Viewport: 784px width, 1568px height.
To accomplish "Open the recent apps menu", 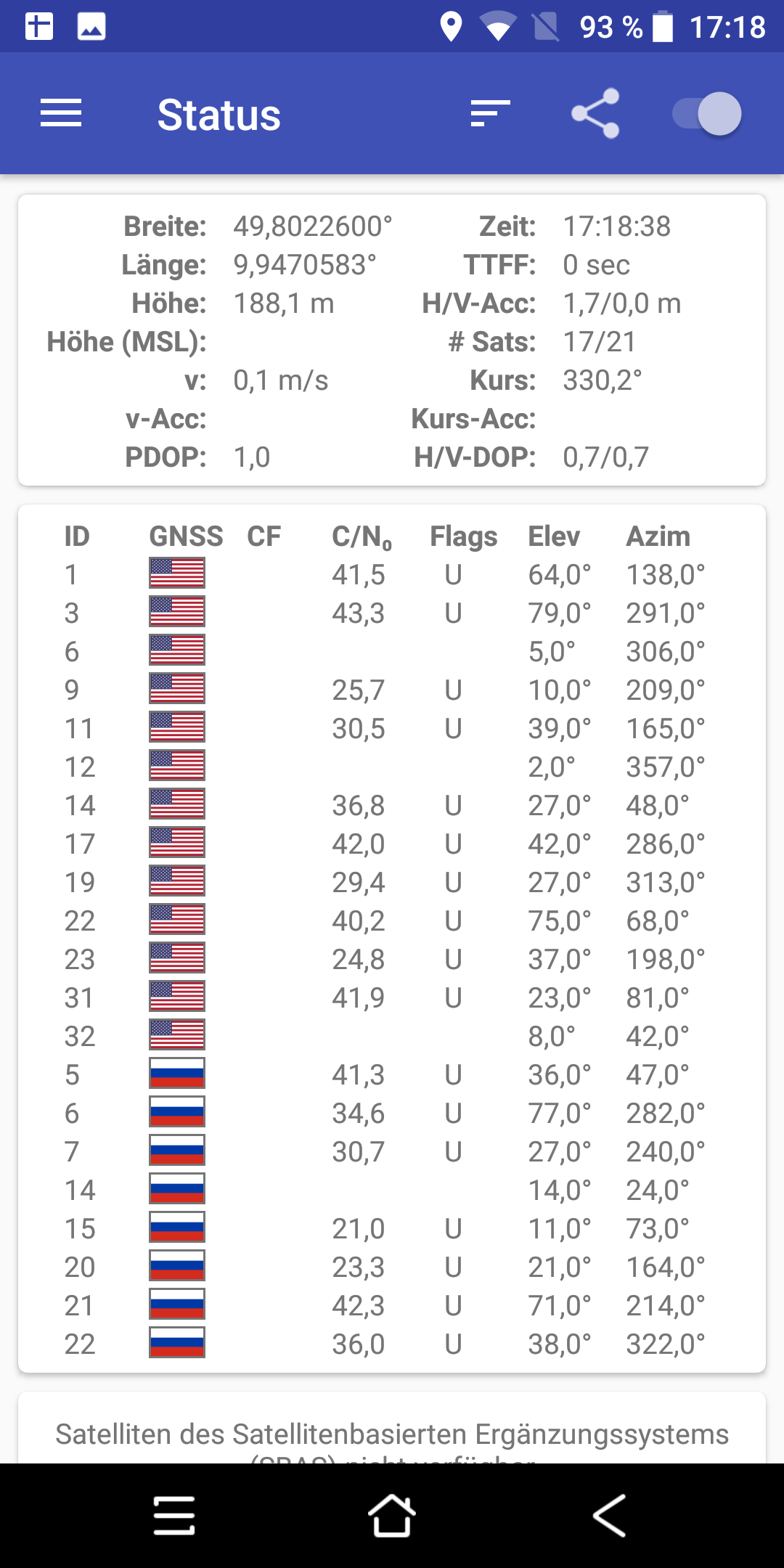I will pos(174,1516).
